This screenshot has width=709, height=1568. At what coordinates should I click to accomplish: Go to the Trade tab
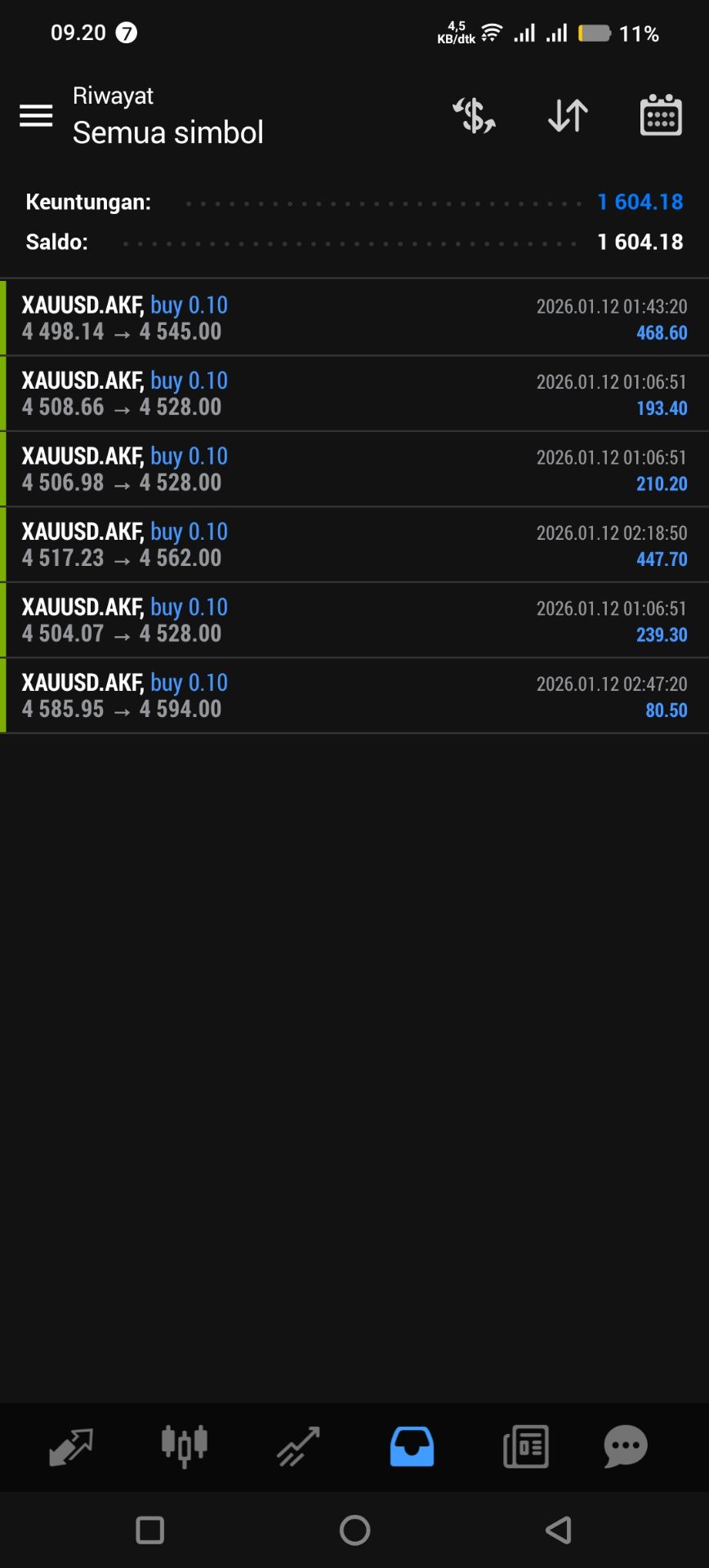(298, 1446)
